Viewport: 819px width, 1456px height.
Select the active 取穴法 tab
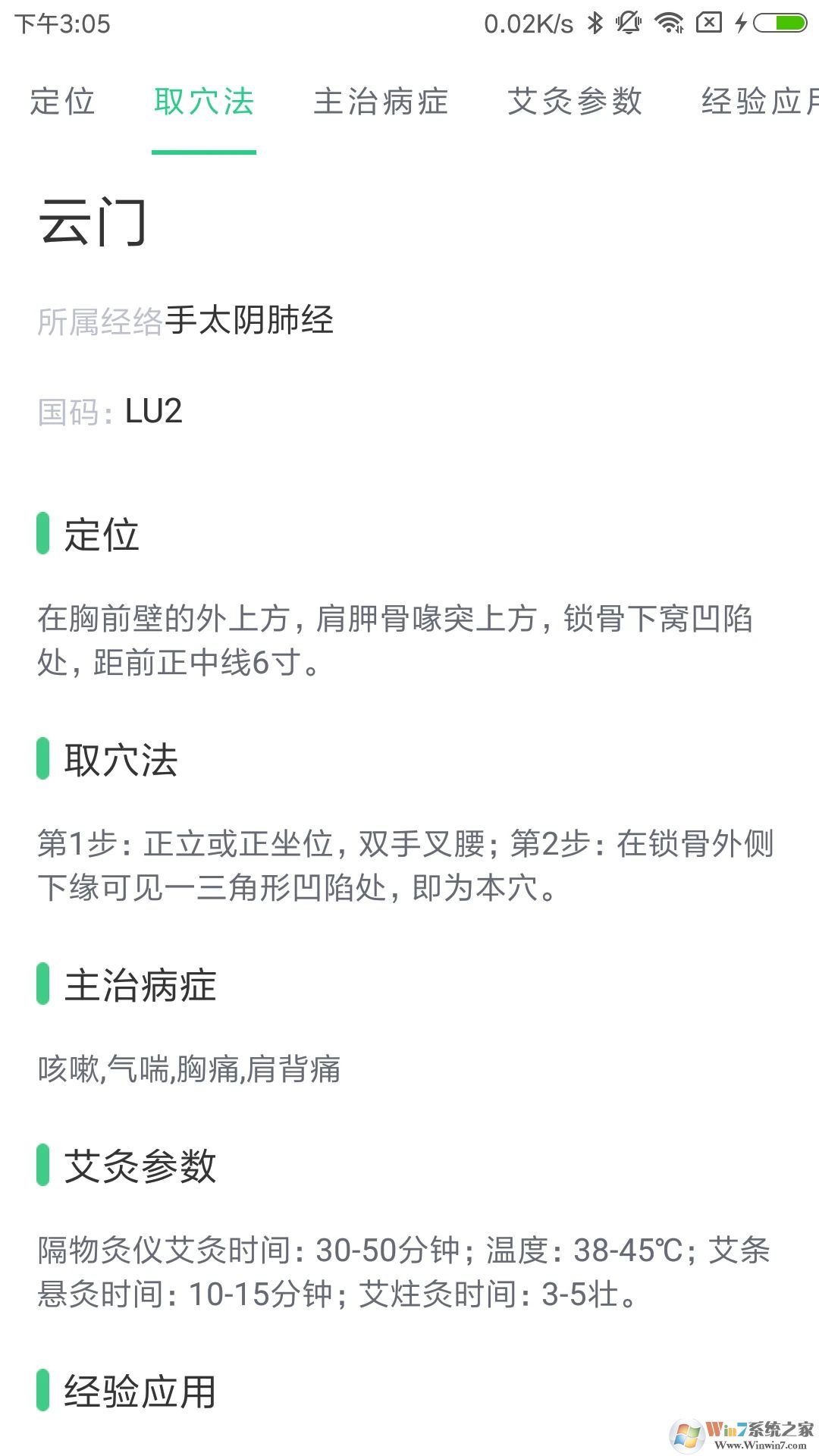pos(203,102)
